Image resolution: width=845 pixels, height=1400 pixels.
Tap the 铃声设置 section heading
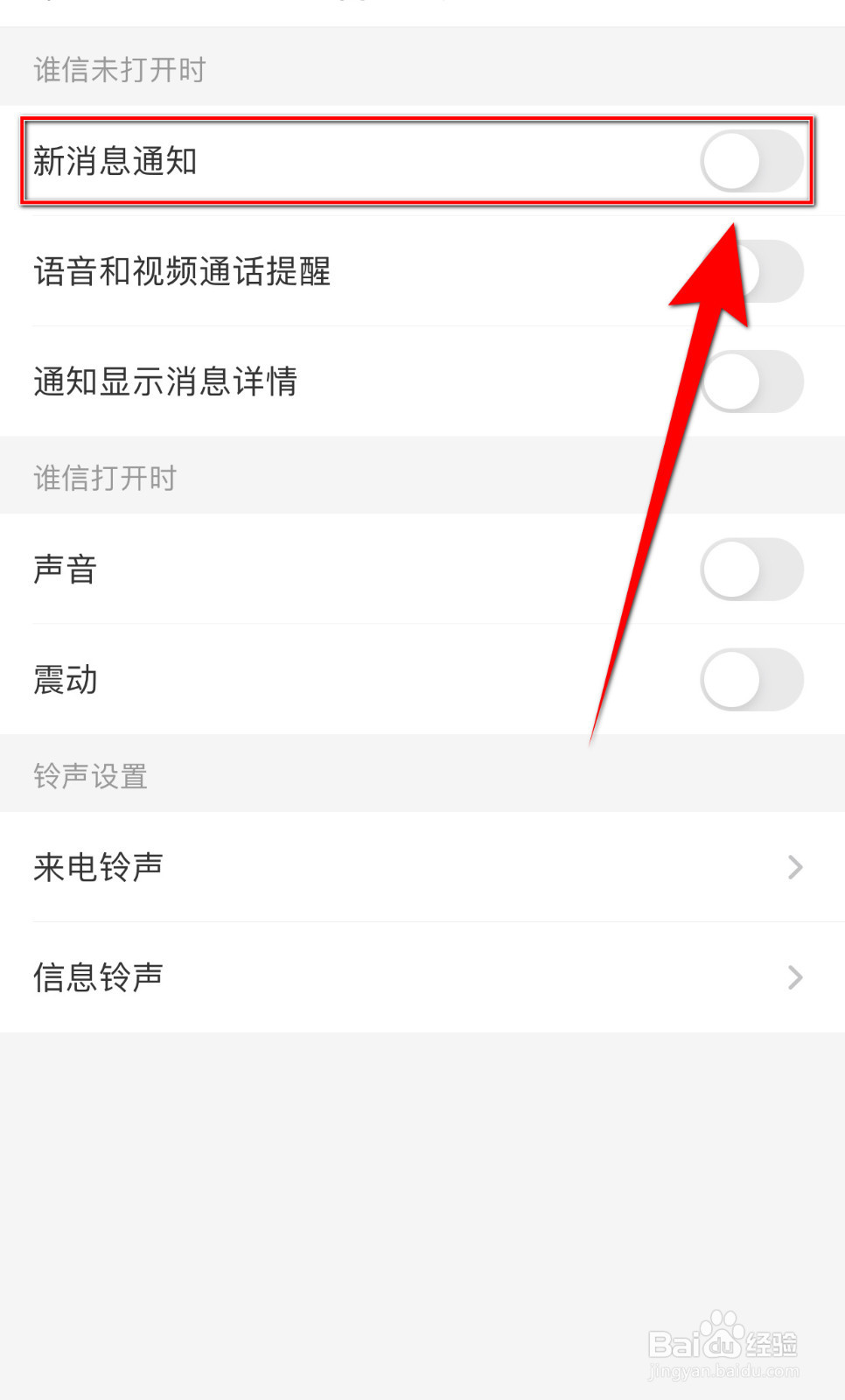tap(91, 774)
